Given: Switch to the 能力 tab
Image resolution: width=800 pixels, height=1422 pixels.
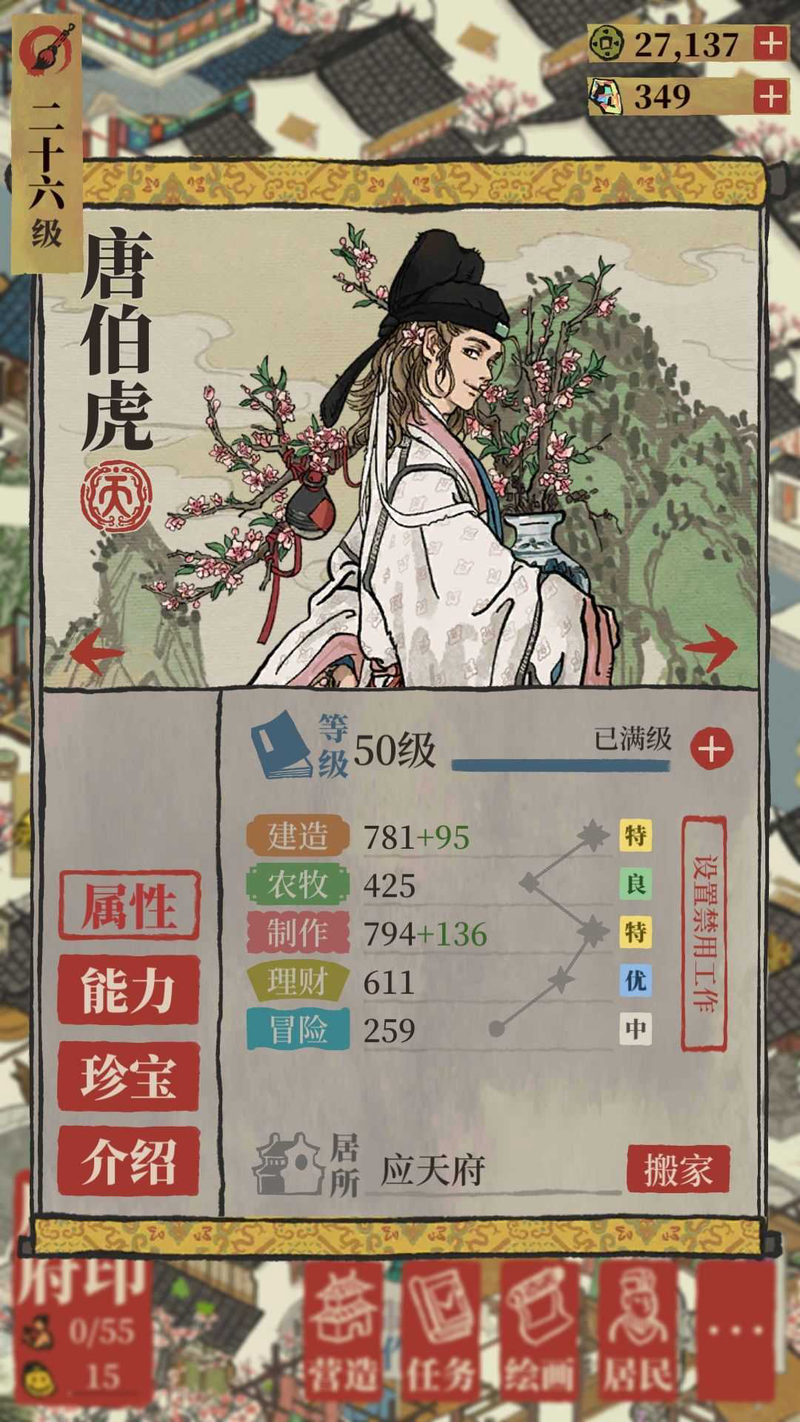Looking at the screenshot, I should pos(128,990).
